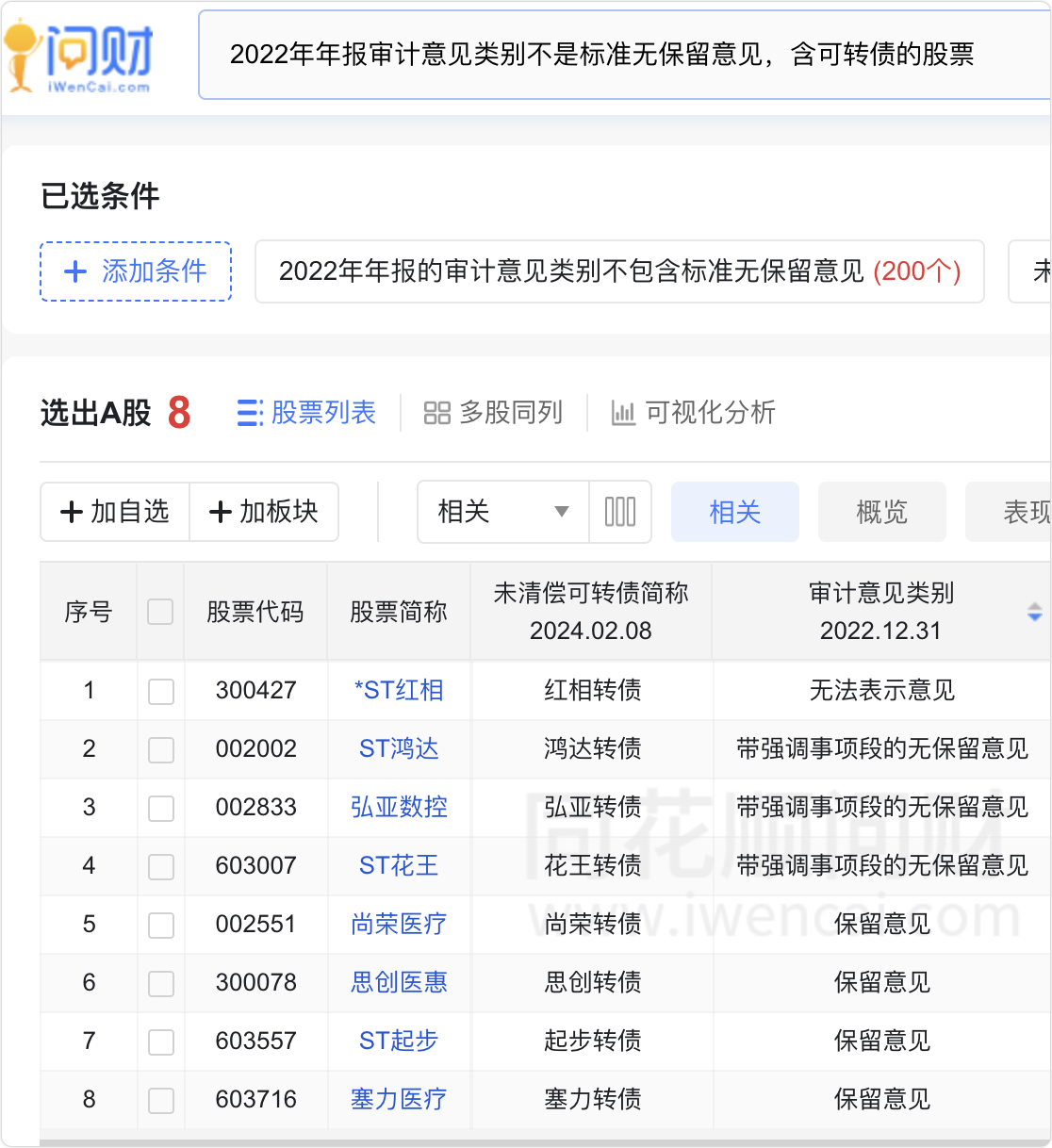The width and height of the screenshot is (1052, 1148).
Task: Toggle the select-all checkbox in header
Action: click(160, 612)
